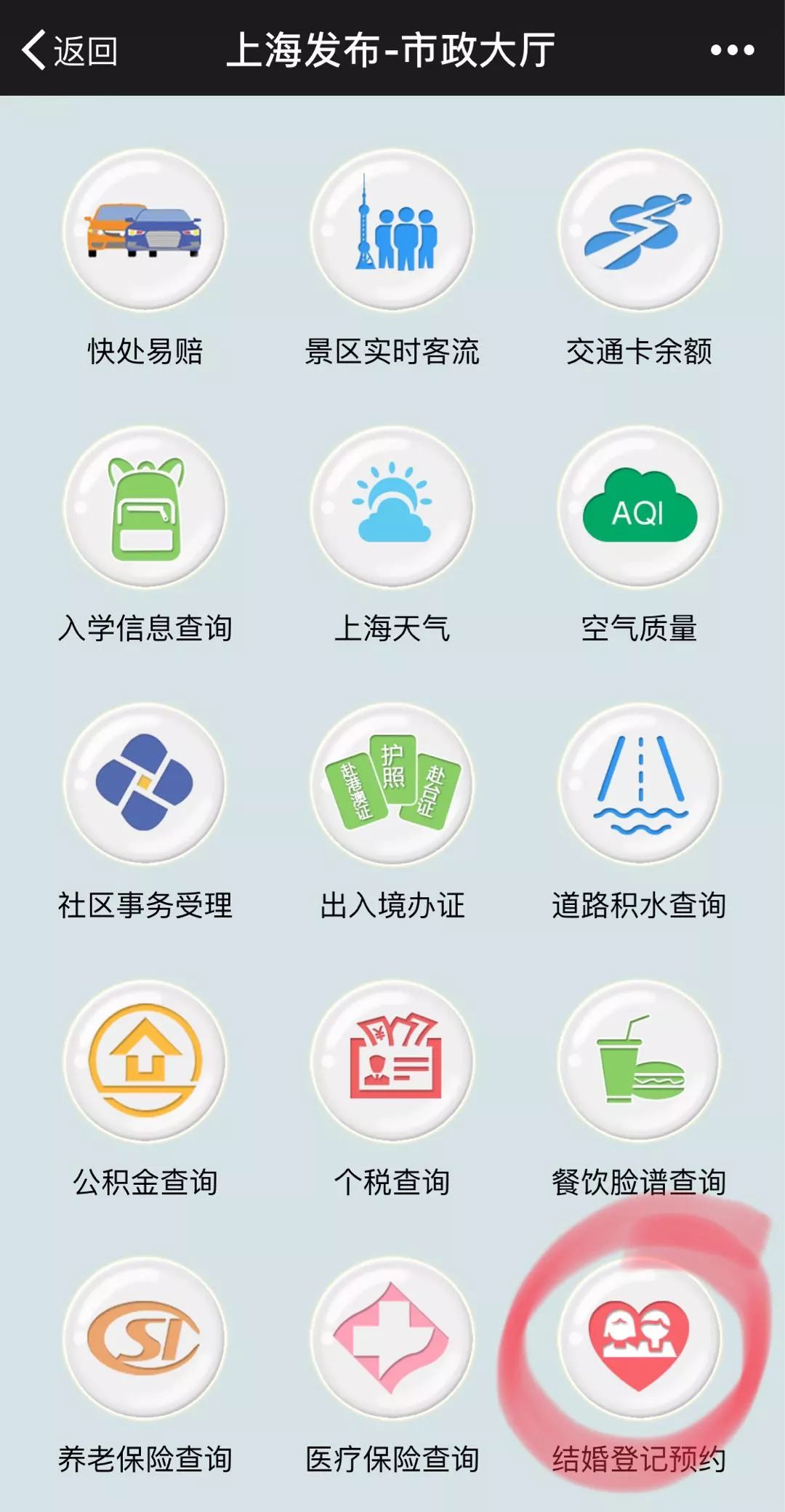Open 社区事务受理

145,784
